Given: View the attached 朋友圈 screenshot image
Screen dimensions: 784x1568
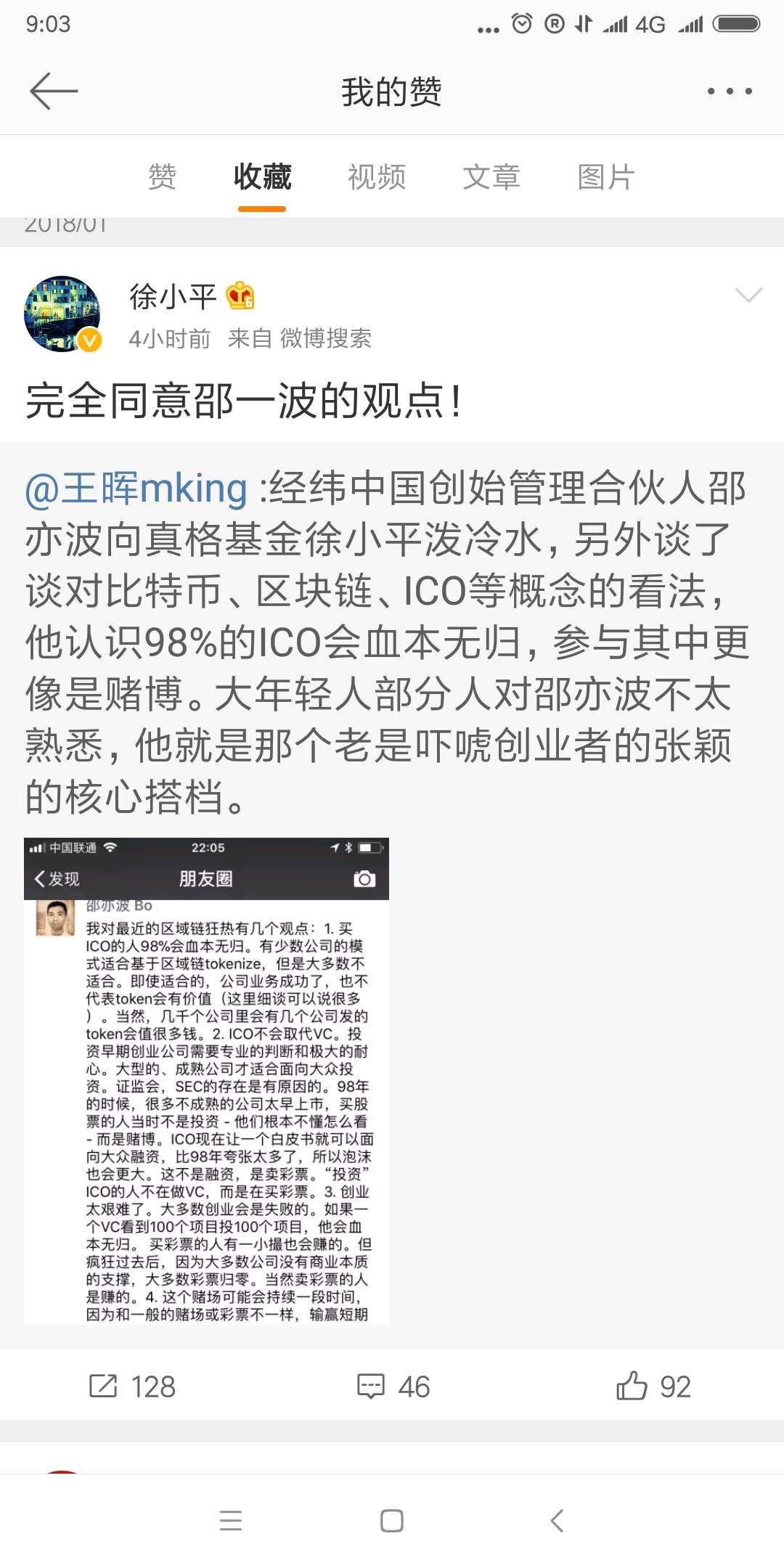Looking at the screenshot, I should point(206,1080).
